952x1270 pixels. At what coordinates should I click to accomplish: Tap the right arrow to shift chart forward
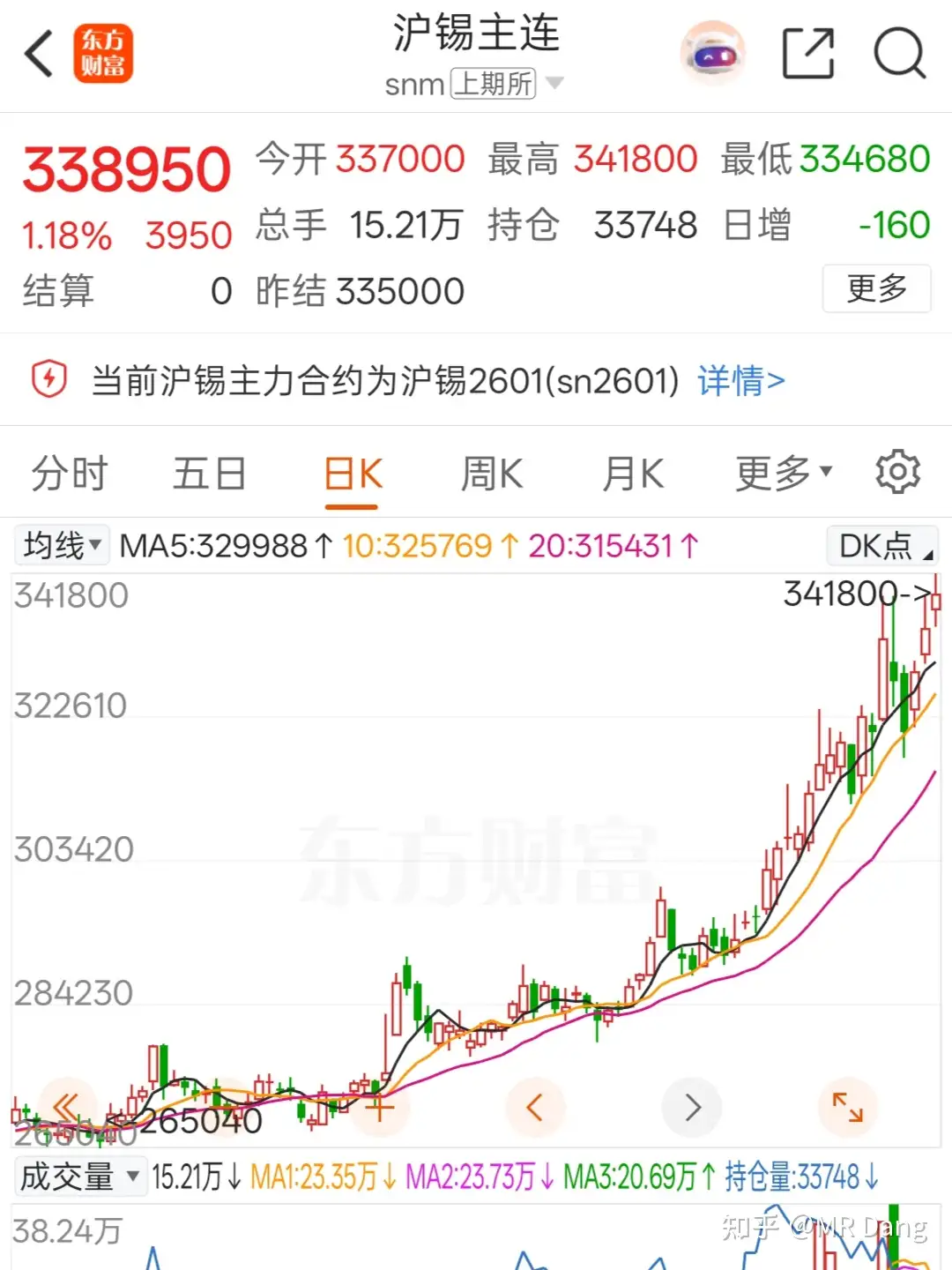pyautogui.click(x=692, y=1107)
